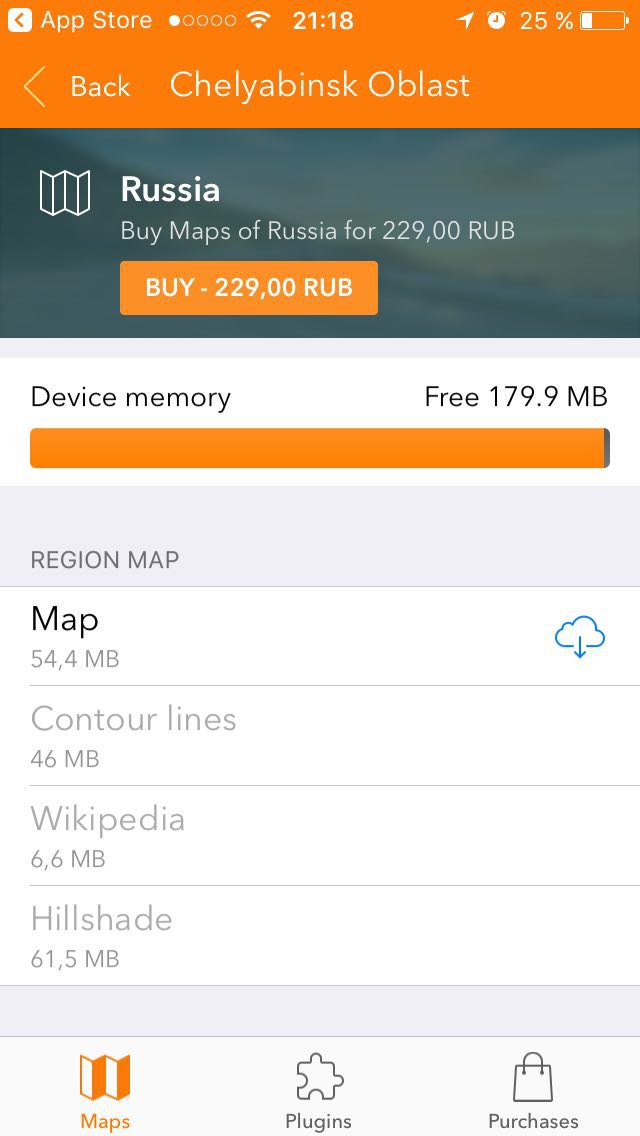This screenshot has height=1136, width=640.
Task: Buy Russia maps for 229,00 RUB
Action: [249, 288]
